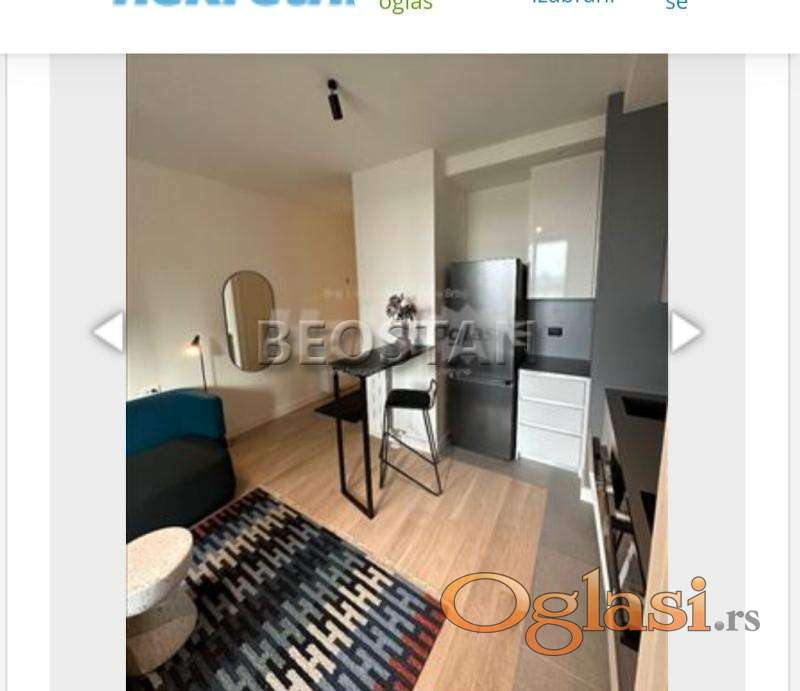The height and width of the screenshot is (691, 800).
Task: Open the green 'oglas' link in header
Action: click(405, 6)
